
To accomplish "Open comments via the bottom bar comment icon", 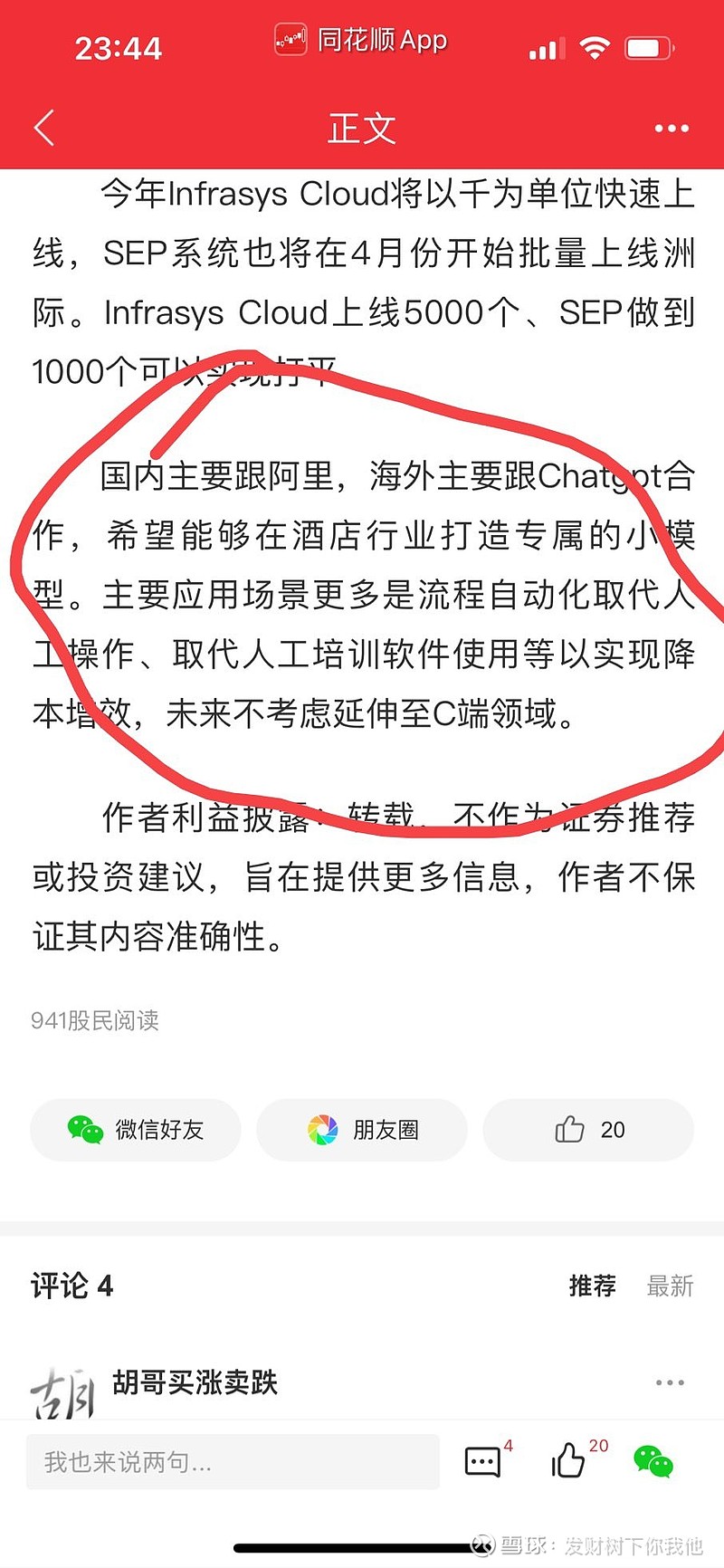I will click(x=482, y=1460).
